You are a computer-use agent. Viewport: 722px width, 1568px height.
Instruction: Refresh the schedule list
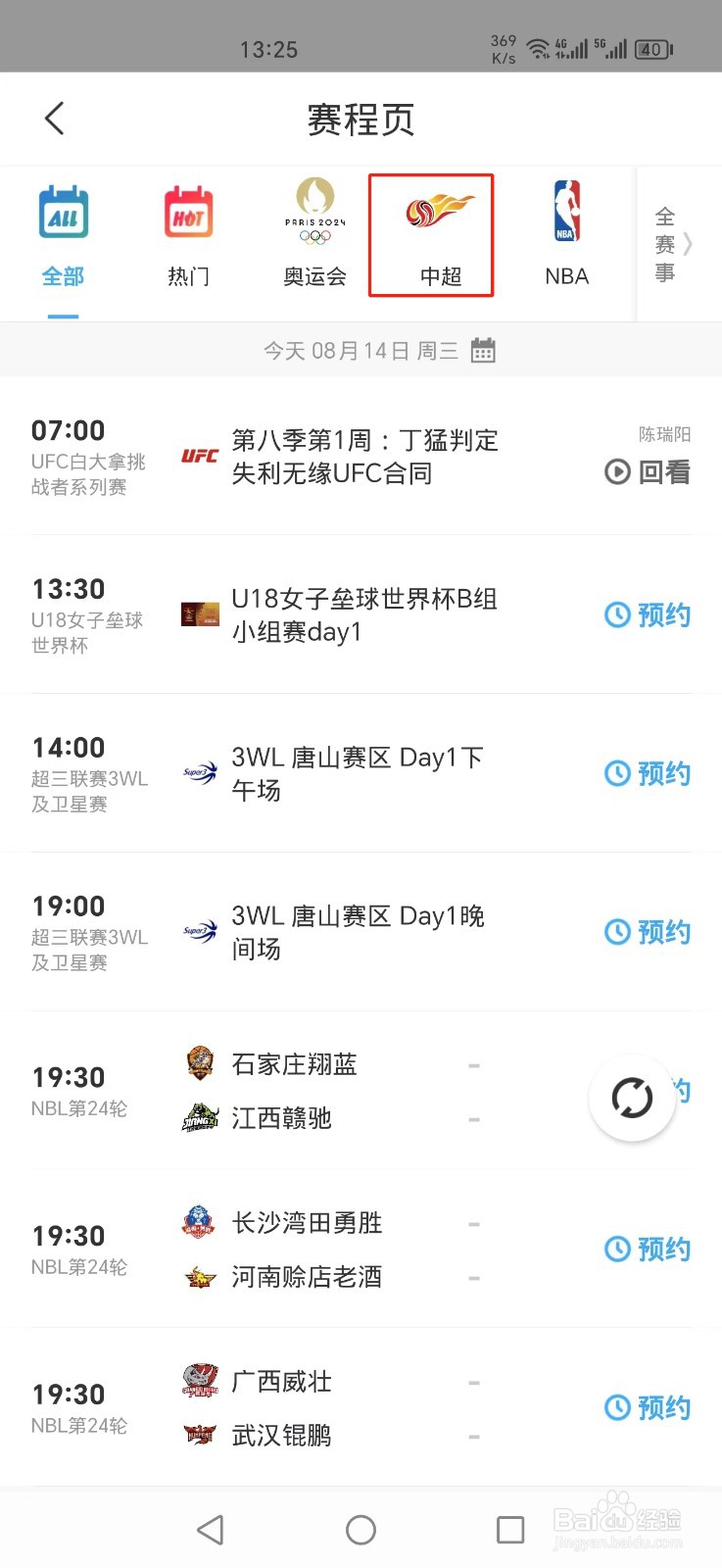pyautogui.click(x=632, y=1098)
